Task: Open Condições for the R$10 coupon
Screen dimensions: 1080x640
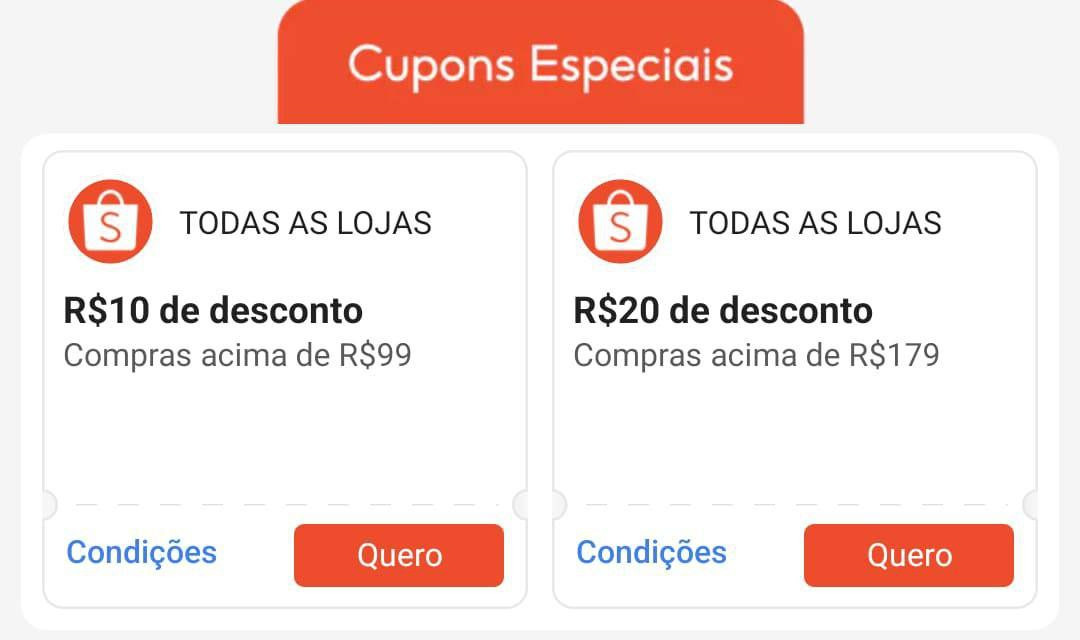Action: point(141,552)
